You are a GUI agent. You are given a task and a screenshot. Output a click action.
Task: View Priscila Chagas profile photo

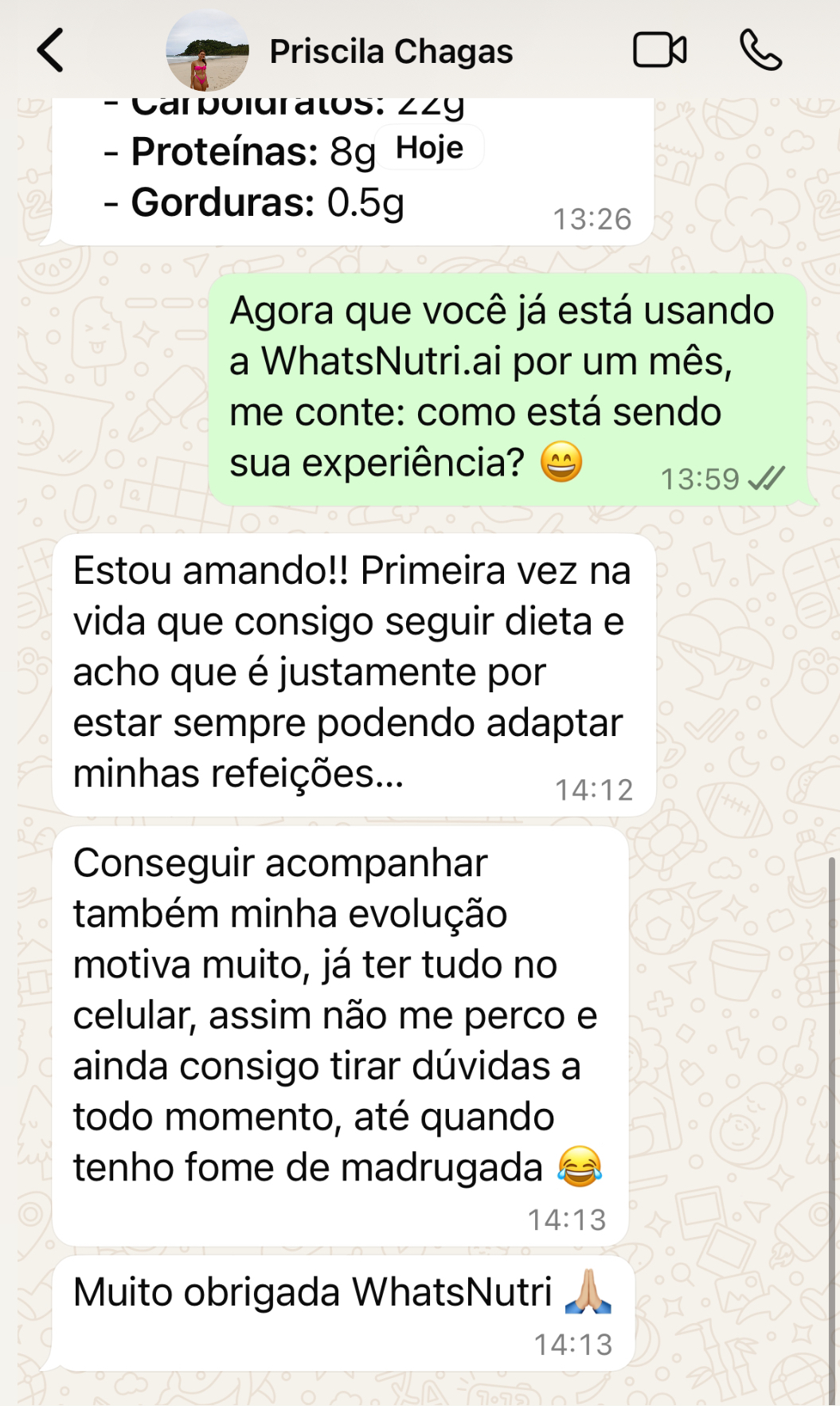point(207,52)
